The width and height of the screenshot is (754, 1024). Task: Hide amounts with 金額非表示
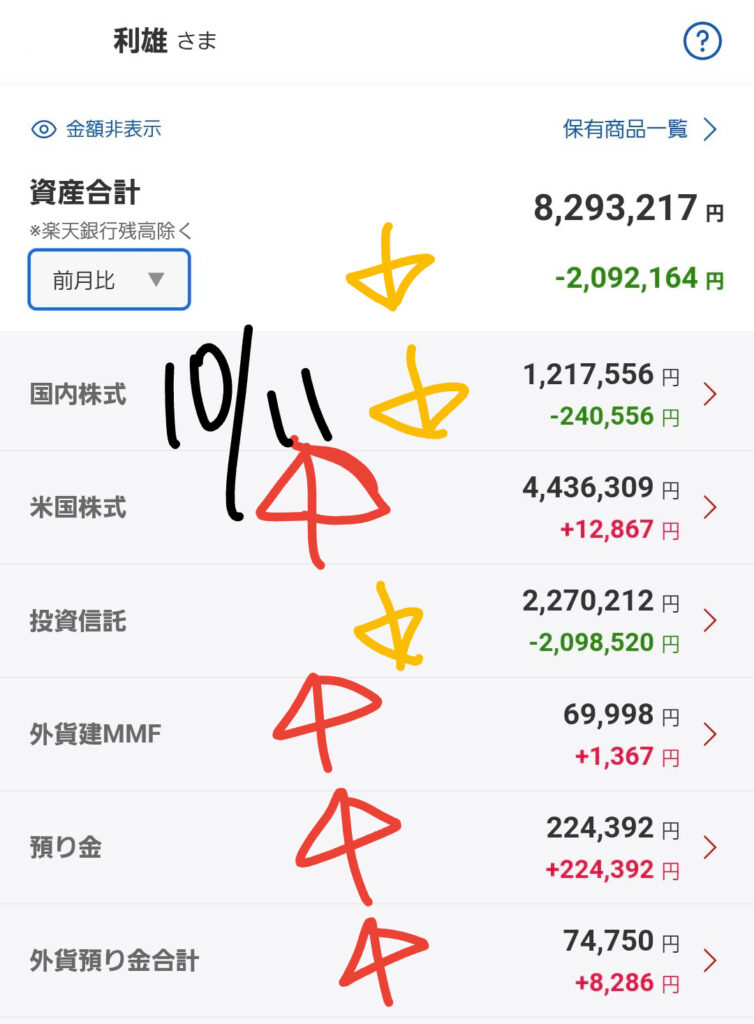98,129
